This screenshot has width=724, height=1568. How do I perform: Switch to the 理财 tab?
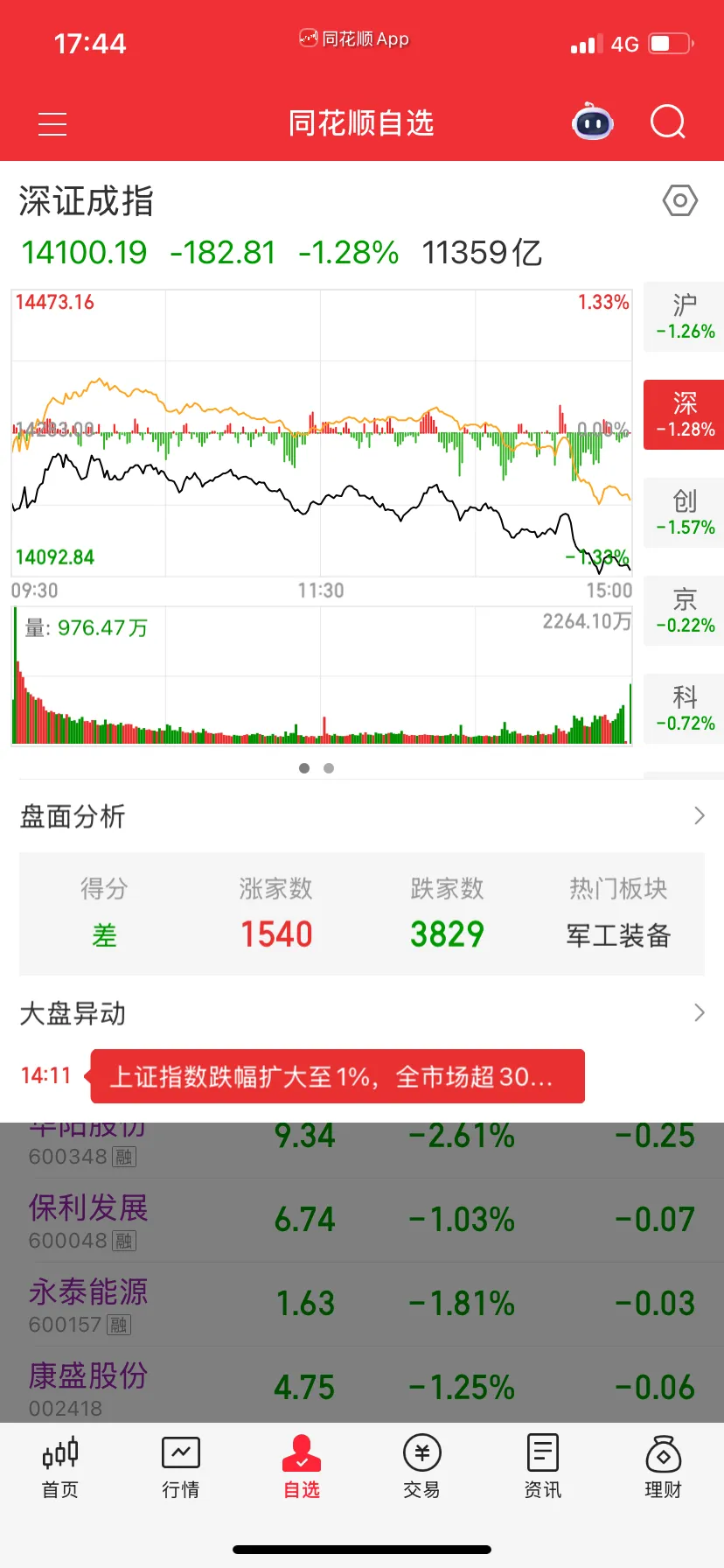coord(663,1467)
